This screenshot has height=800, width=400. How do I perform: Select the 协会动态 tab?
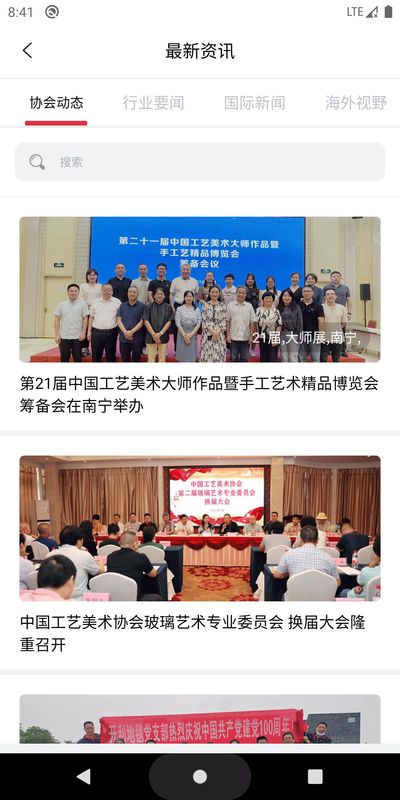56,103
